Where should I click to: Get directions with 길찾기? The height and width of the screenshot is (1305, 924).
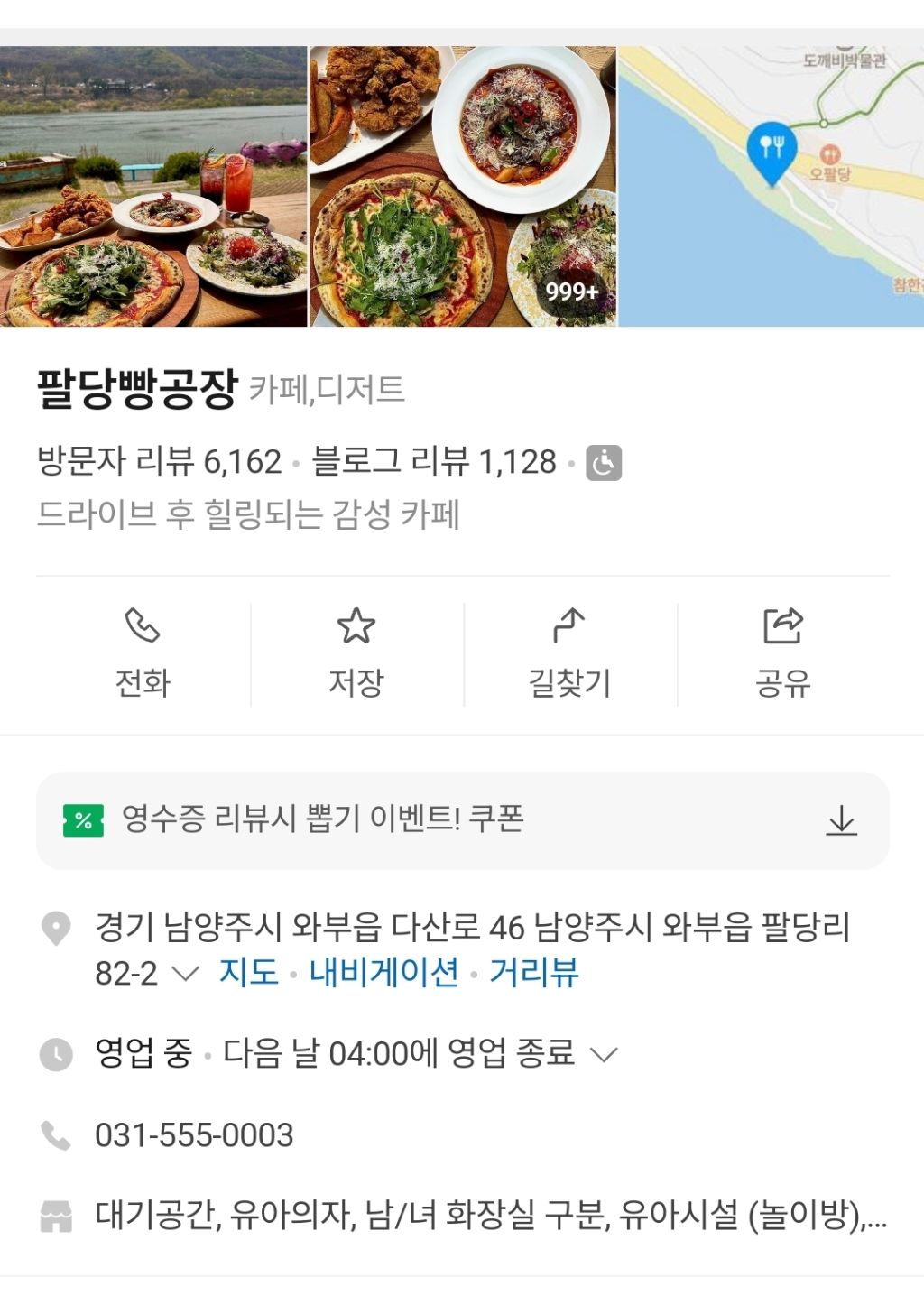(x=569, y=653)
